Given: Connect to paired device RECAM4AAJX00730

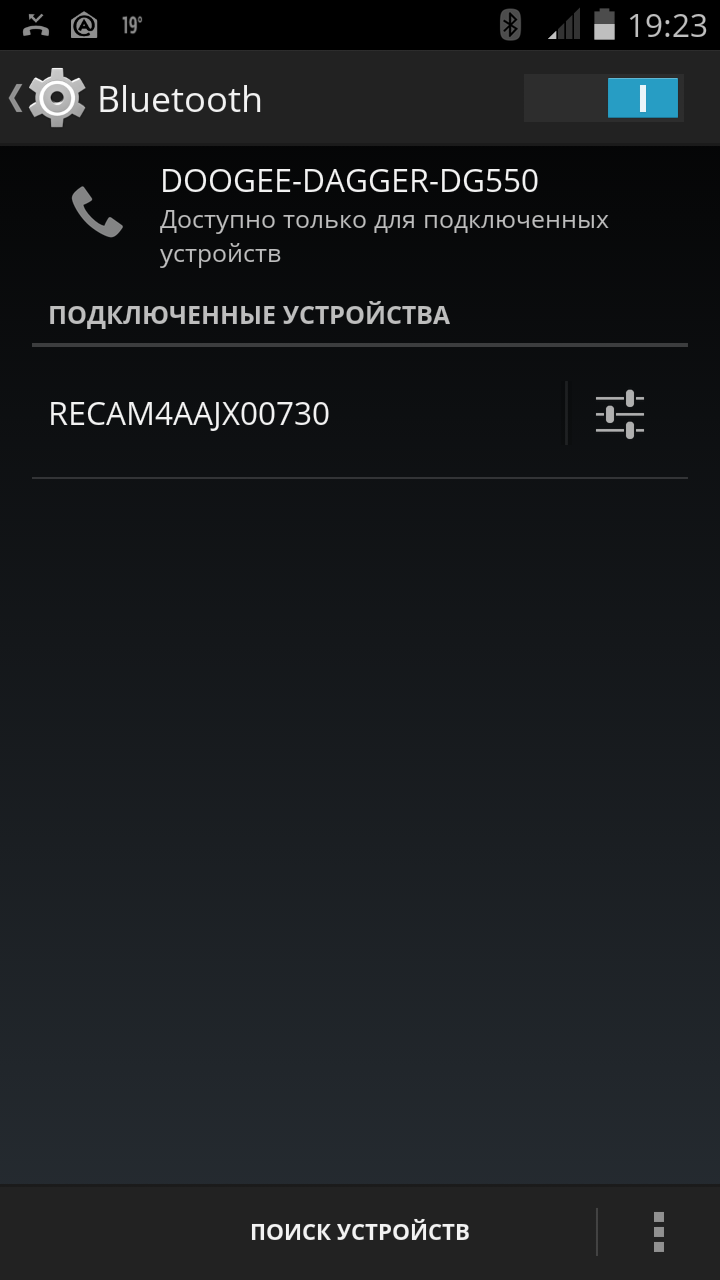Looking at the screenshot, I should 290,413.
